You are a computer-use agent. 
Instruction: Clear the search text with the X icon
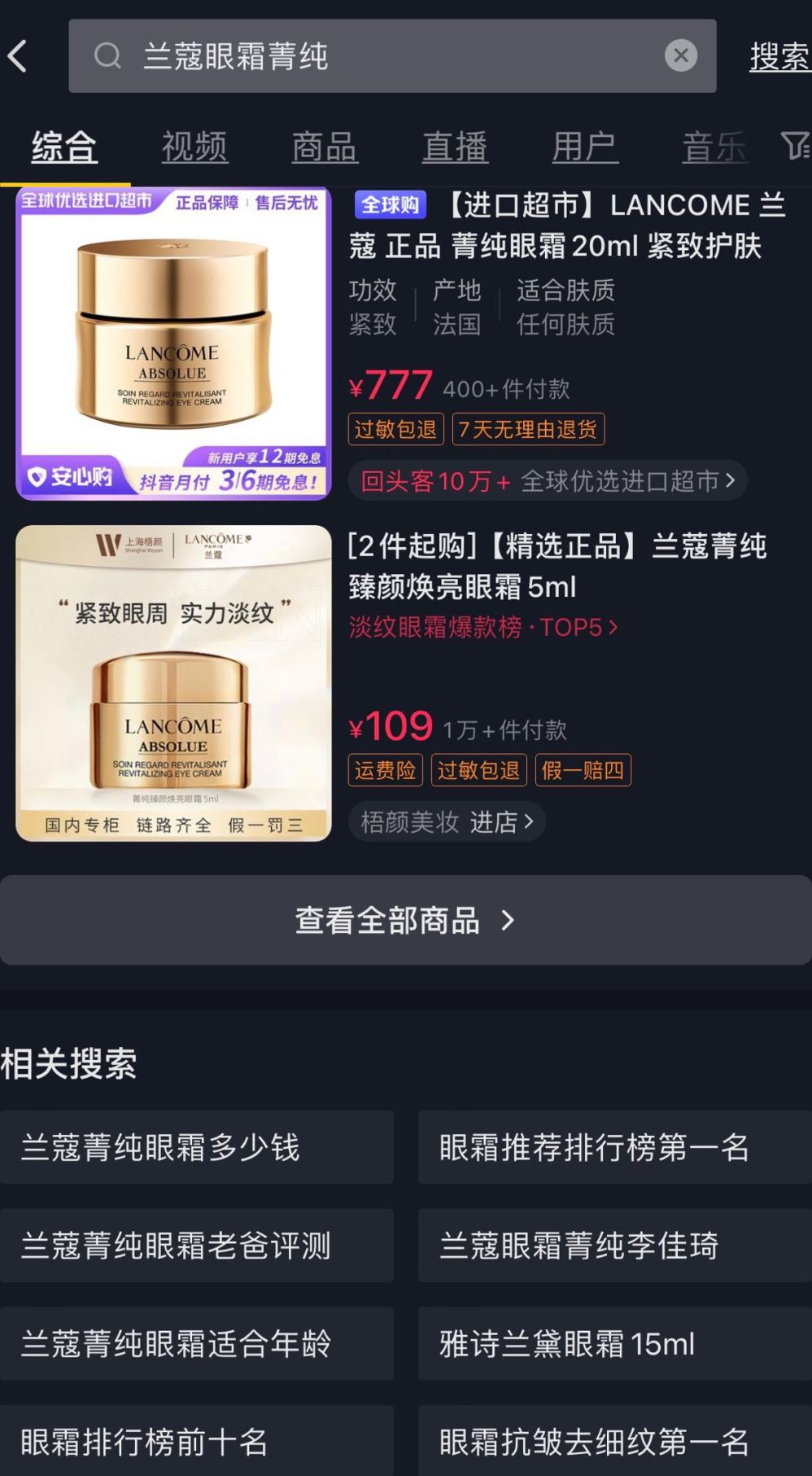point(680,55)
